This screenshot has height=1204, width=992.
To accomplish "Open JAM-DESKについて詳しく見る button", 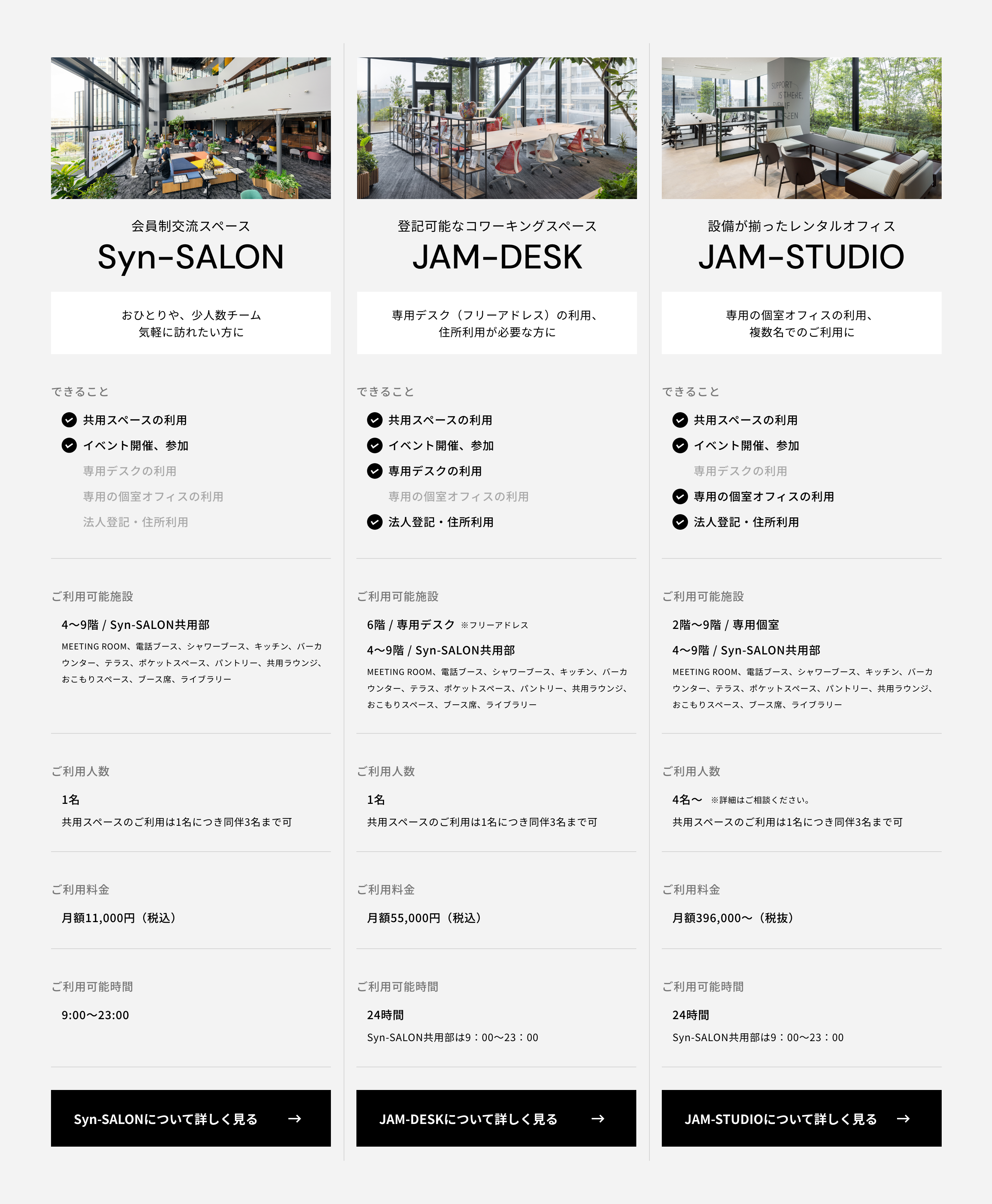I will click(495, 1118).
